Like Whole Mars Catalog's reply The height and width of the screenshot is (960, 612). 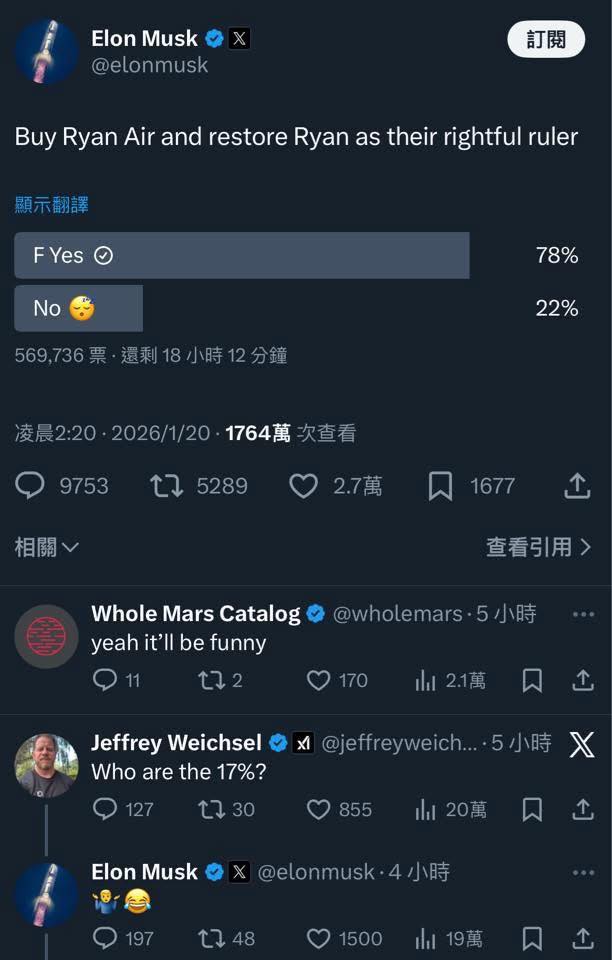pyautogui.click(x=318, y=681)
